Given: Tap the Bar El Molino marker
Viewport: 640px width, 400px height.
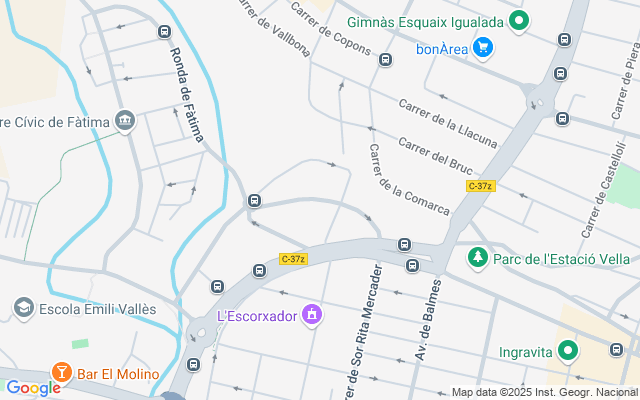Looking at the screenshot, I should [60, 373].
